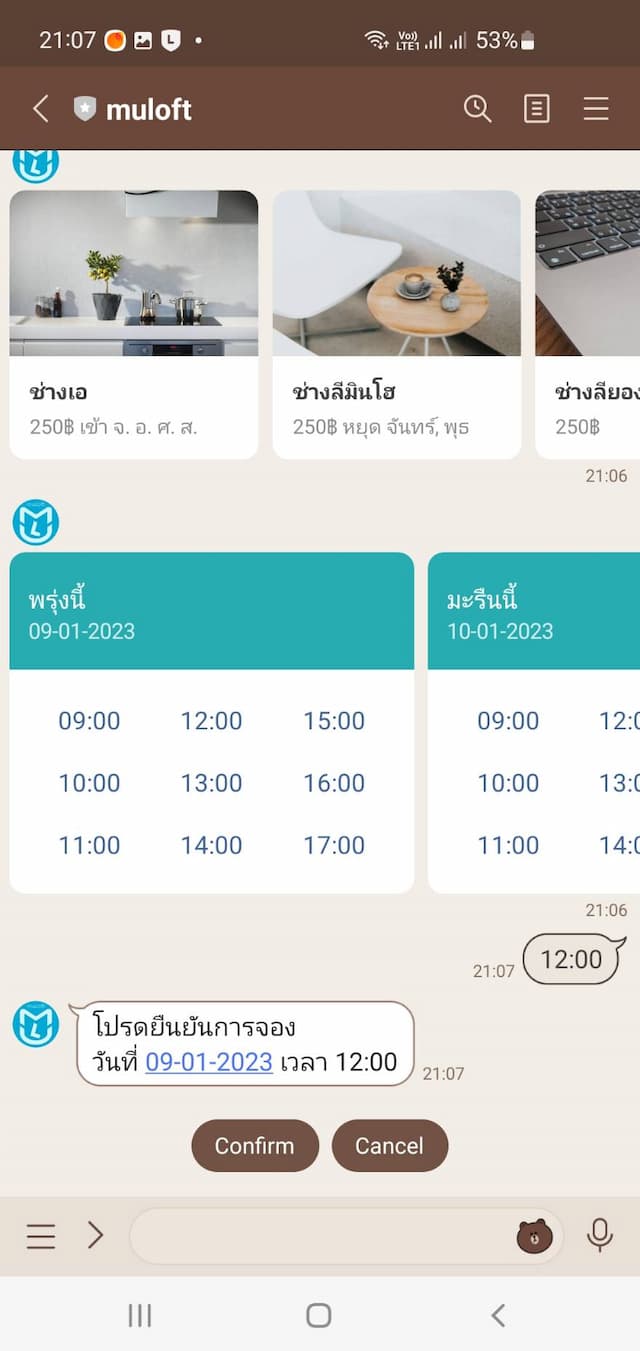Open the 09-01-2023 date link
640x1351 pixels.
pyautogui.click(x=209, y=1062)
